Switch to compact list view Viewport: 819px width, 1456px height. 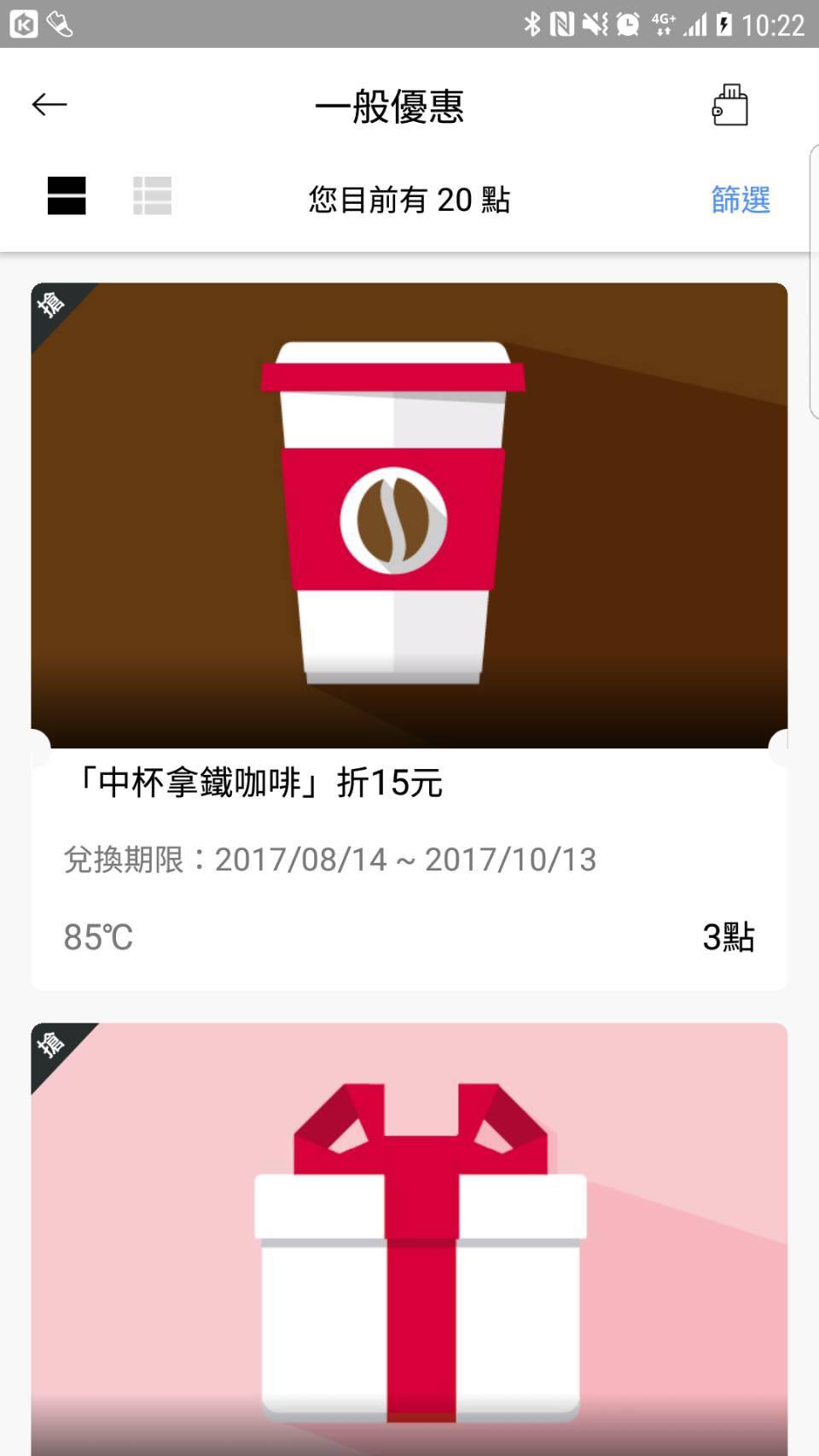(153, 195)
